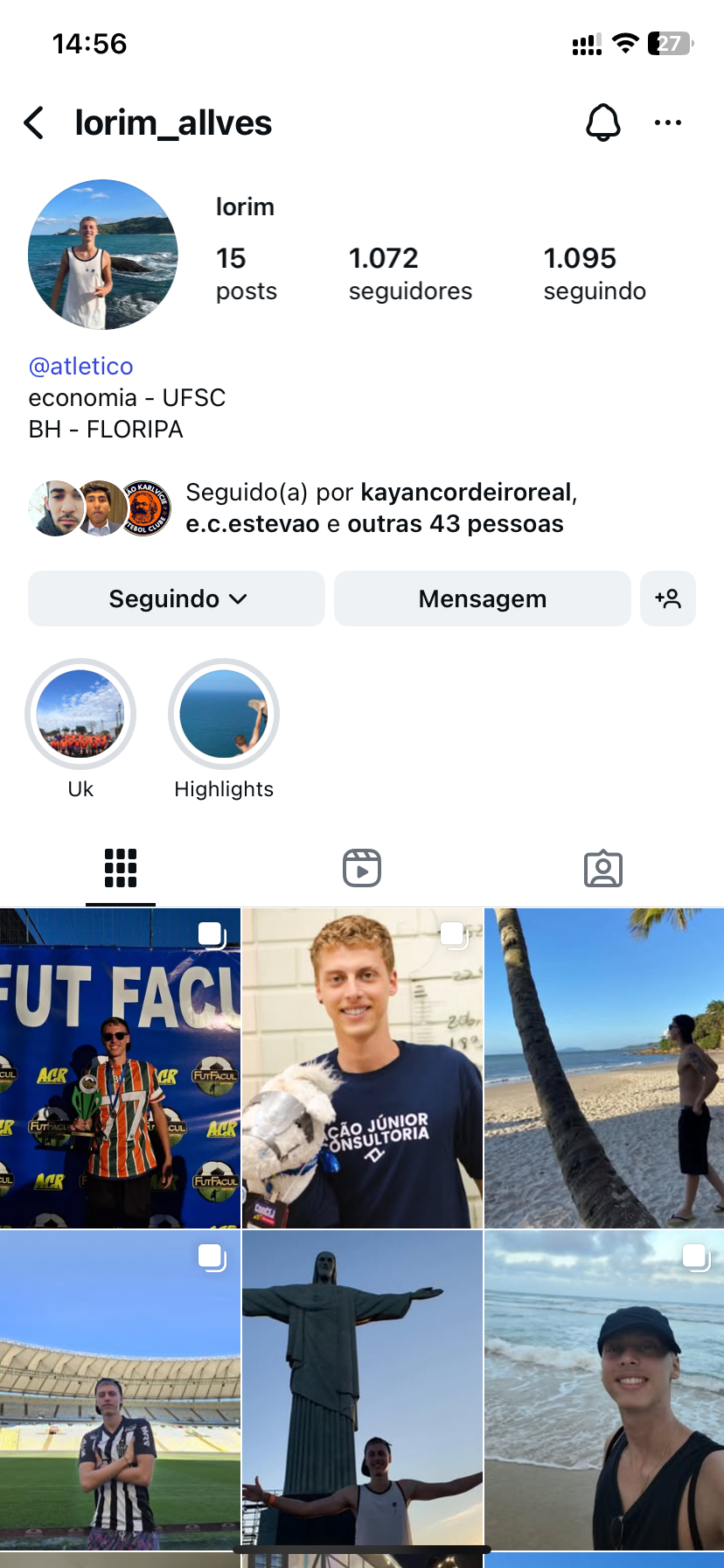Show suggested accounts with add-person icon
Image resolution: width=724 pixels, height=1568 pixels.
point(668,598)
